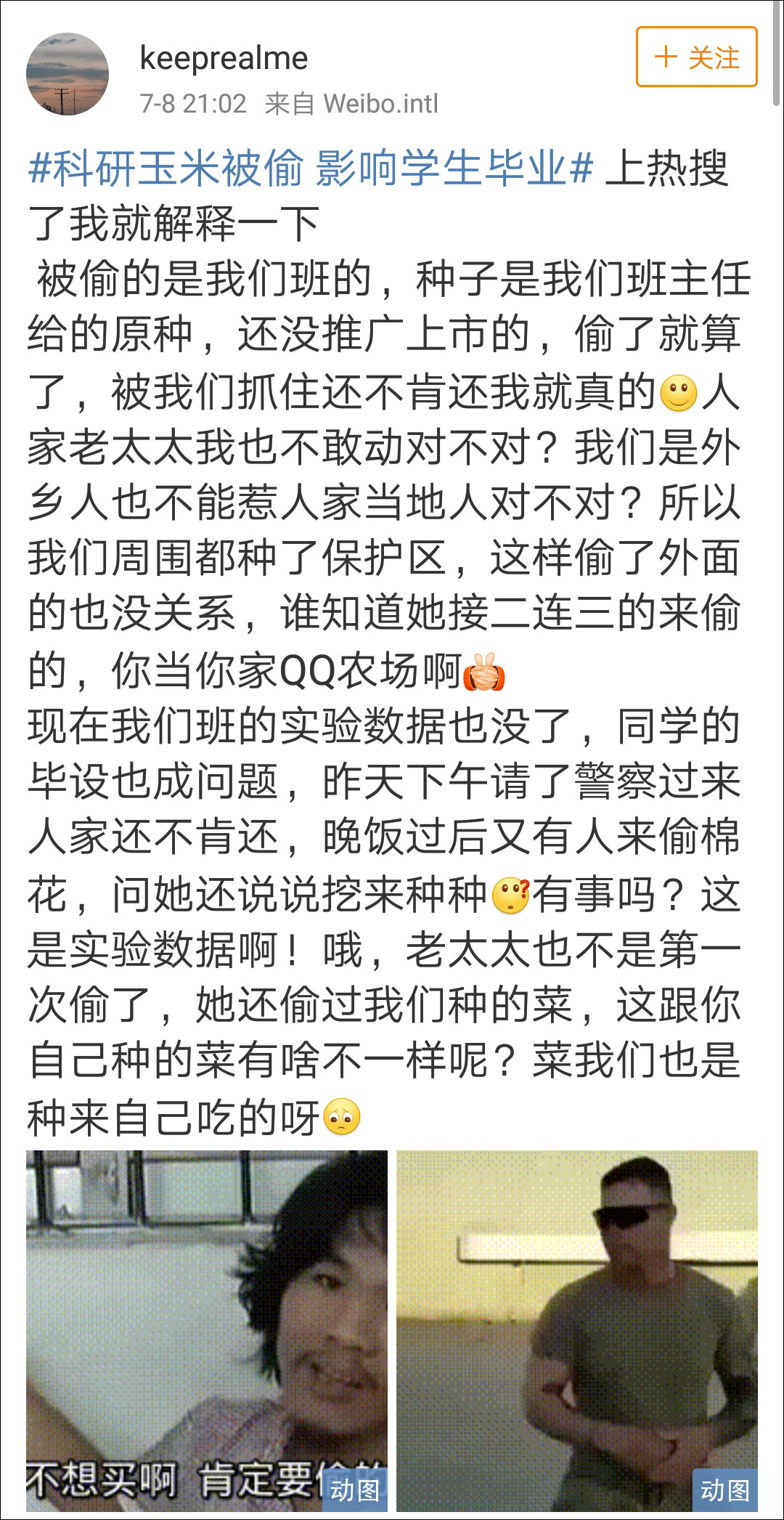This screenshot has width=784, height=1520.
Task: View the GIF of man in sunglasses
Action: 576,1330
